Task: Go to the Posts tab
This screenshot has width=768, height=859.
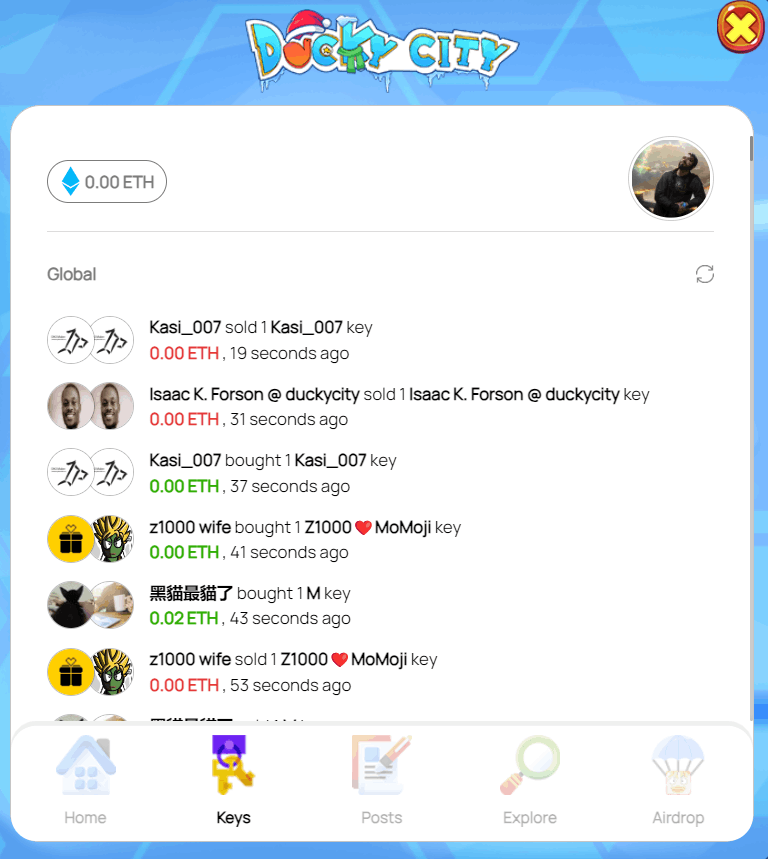Action: [381, 780]
